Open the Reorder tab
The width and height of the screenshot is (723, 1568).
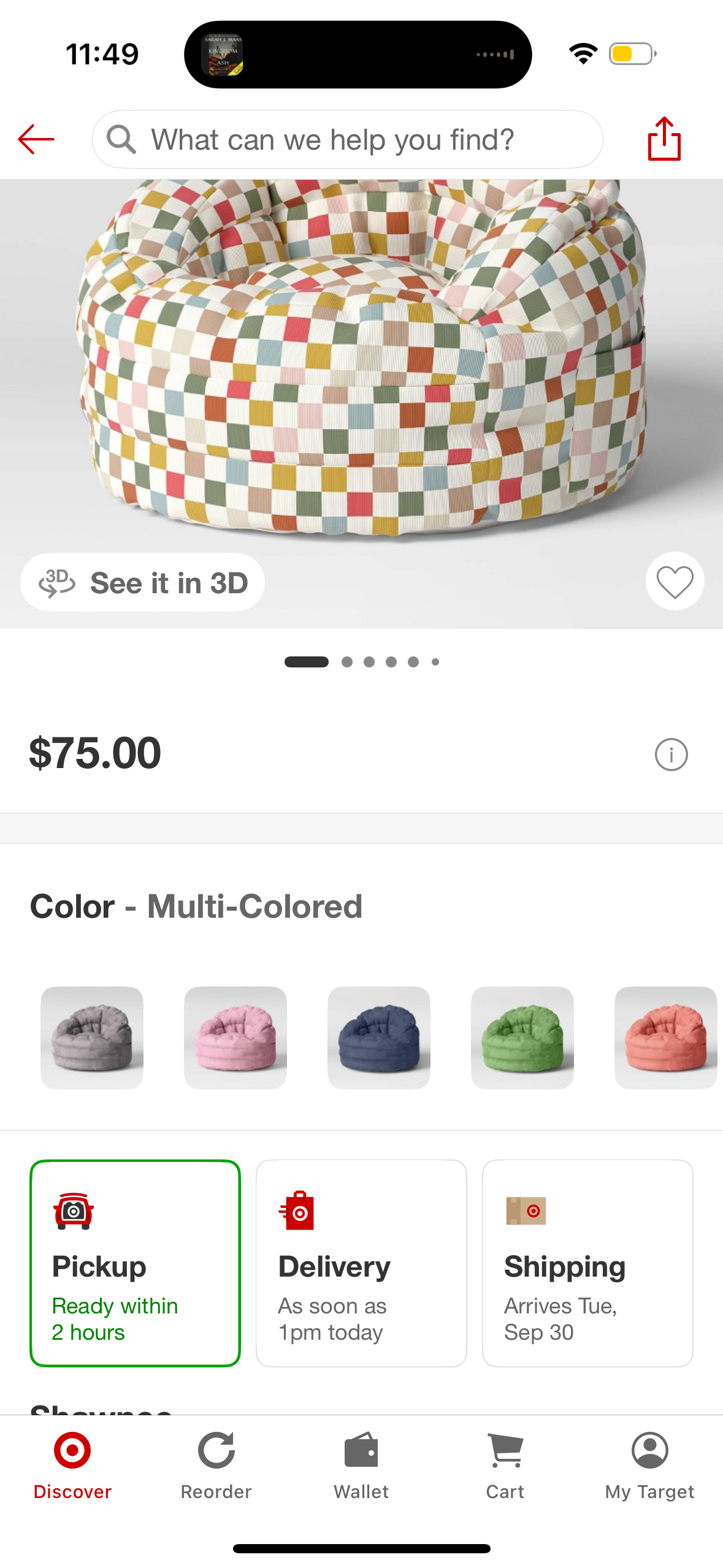[216, 1465]
